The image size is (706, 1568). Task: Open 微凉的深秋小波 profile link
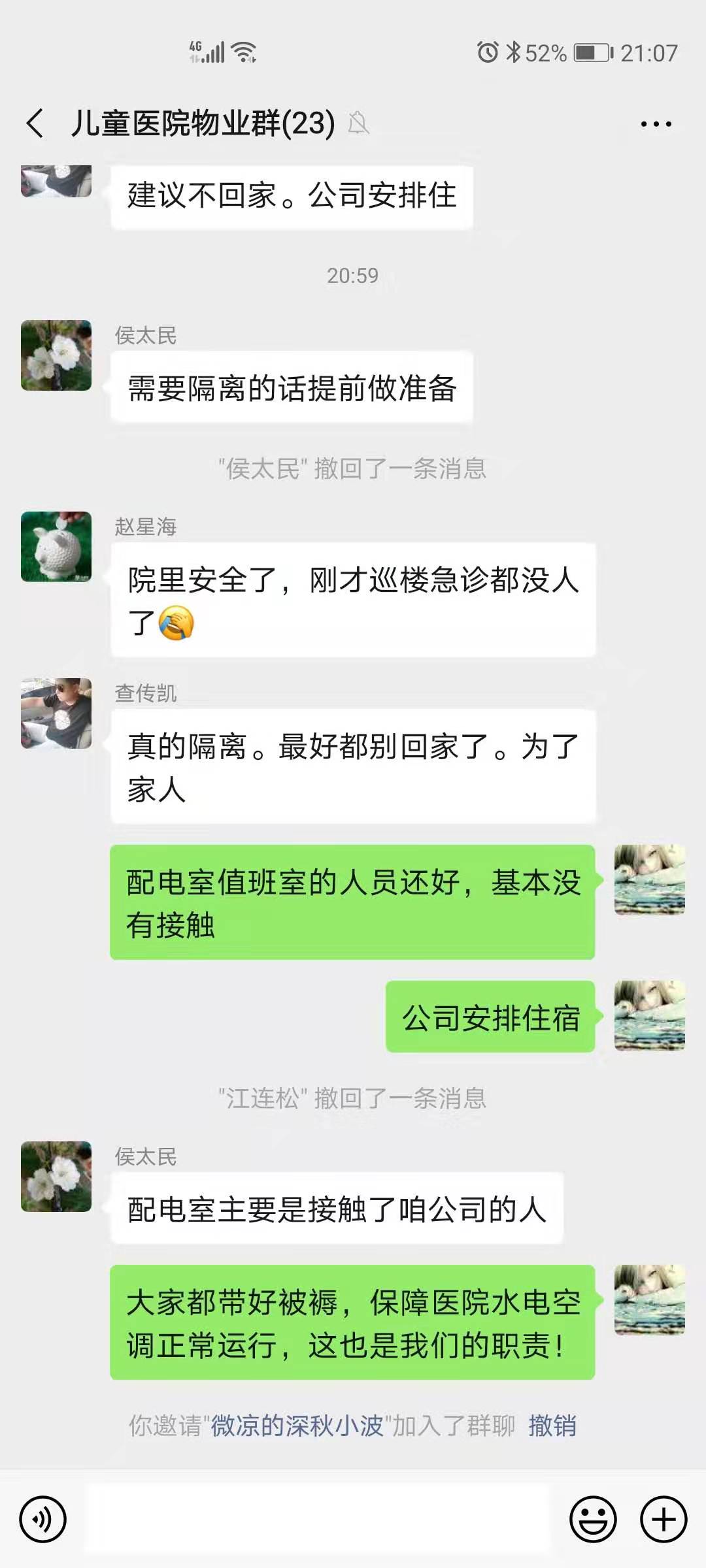coord(297,1426)
